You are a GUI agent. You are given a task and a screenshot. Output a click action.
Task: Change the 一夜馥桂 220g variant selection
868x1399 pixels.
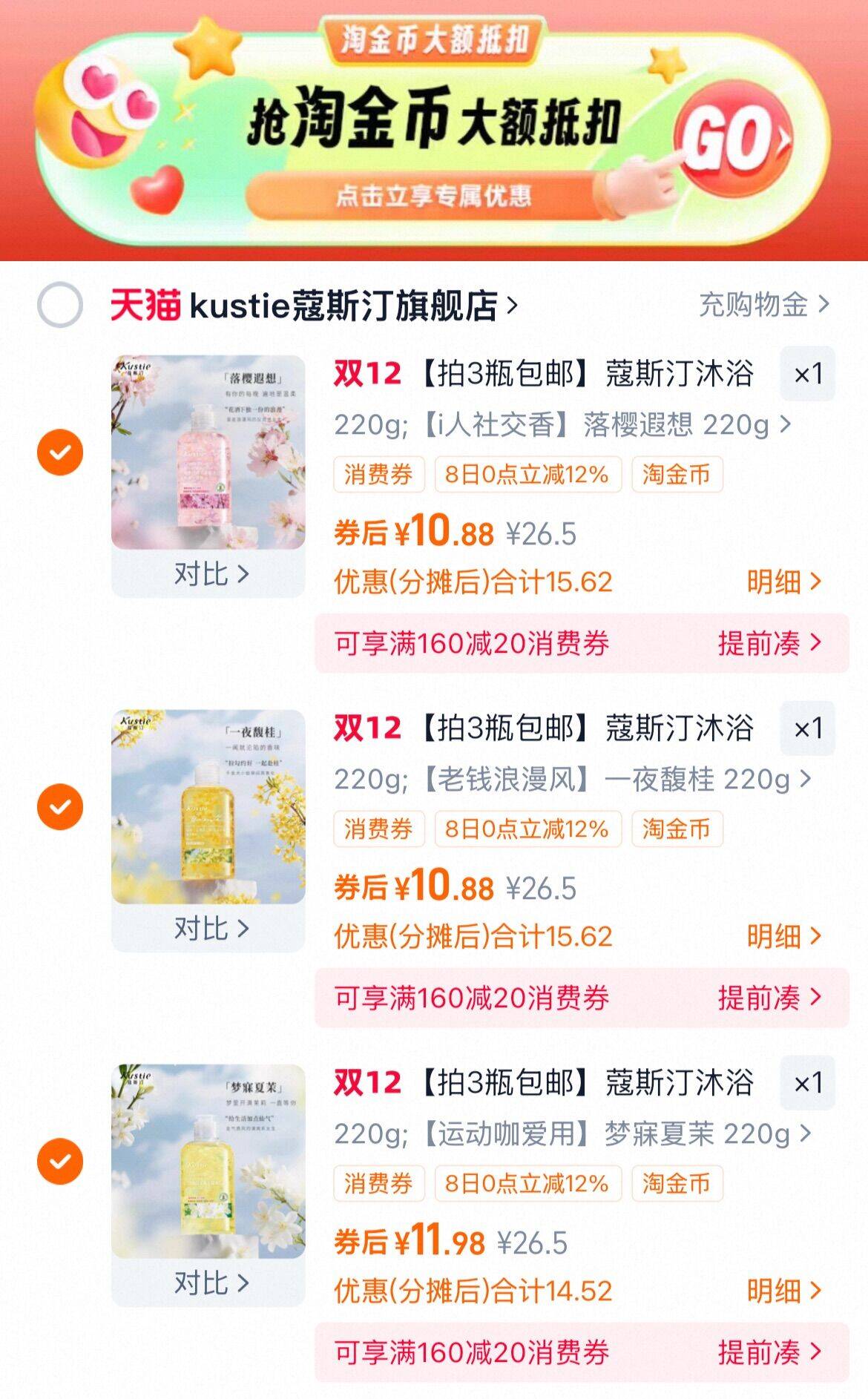click(571, 780)
